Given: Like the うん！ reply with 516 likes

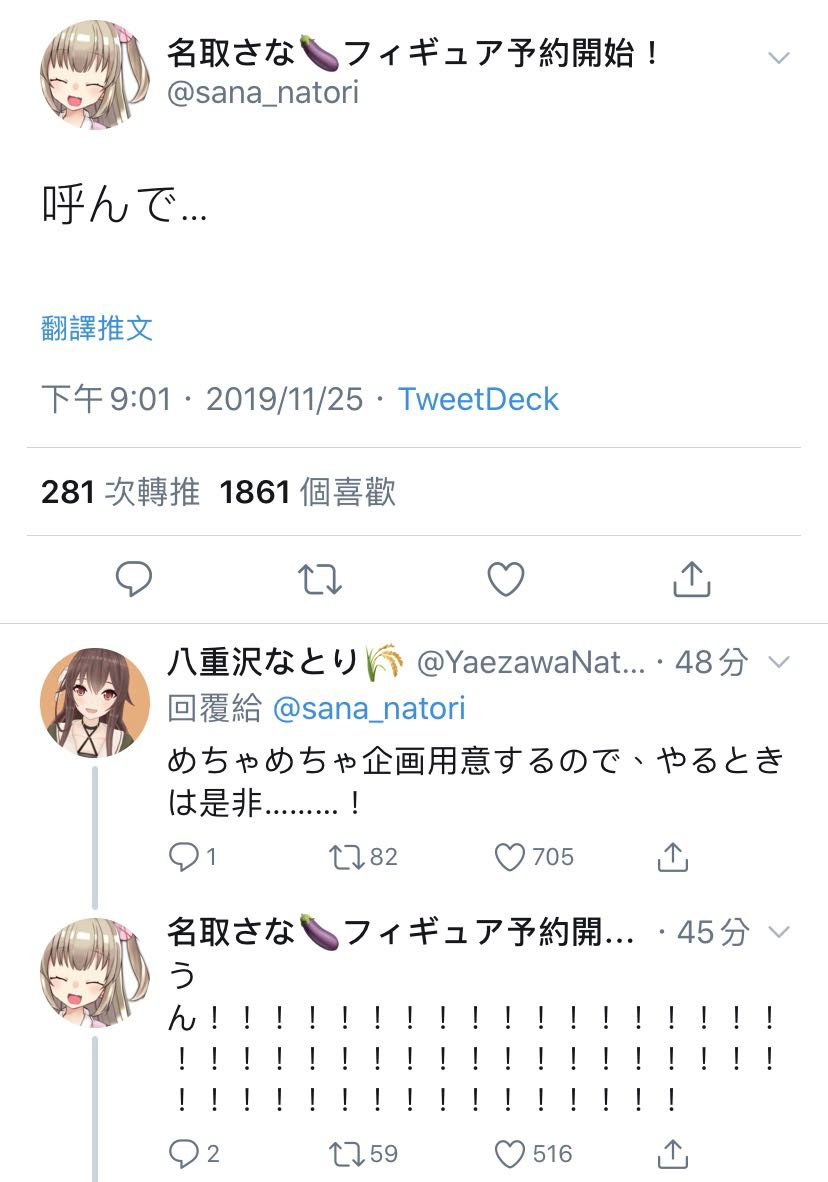Looking at the screenshot, I should [x=510, y=1154].
